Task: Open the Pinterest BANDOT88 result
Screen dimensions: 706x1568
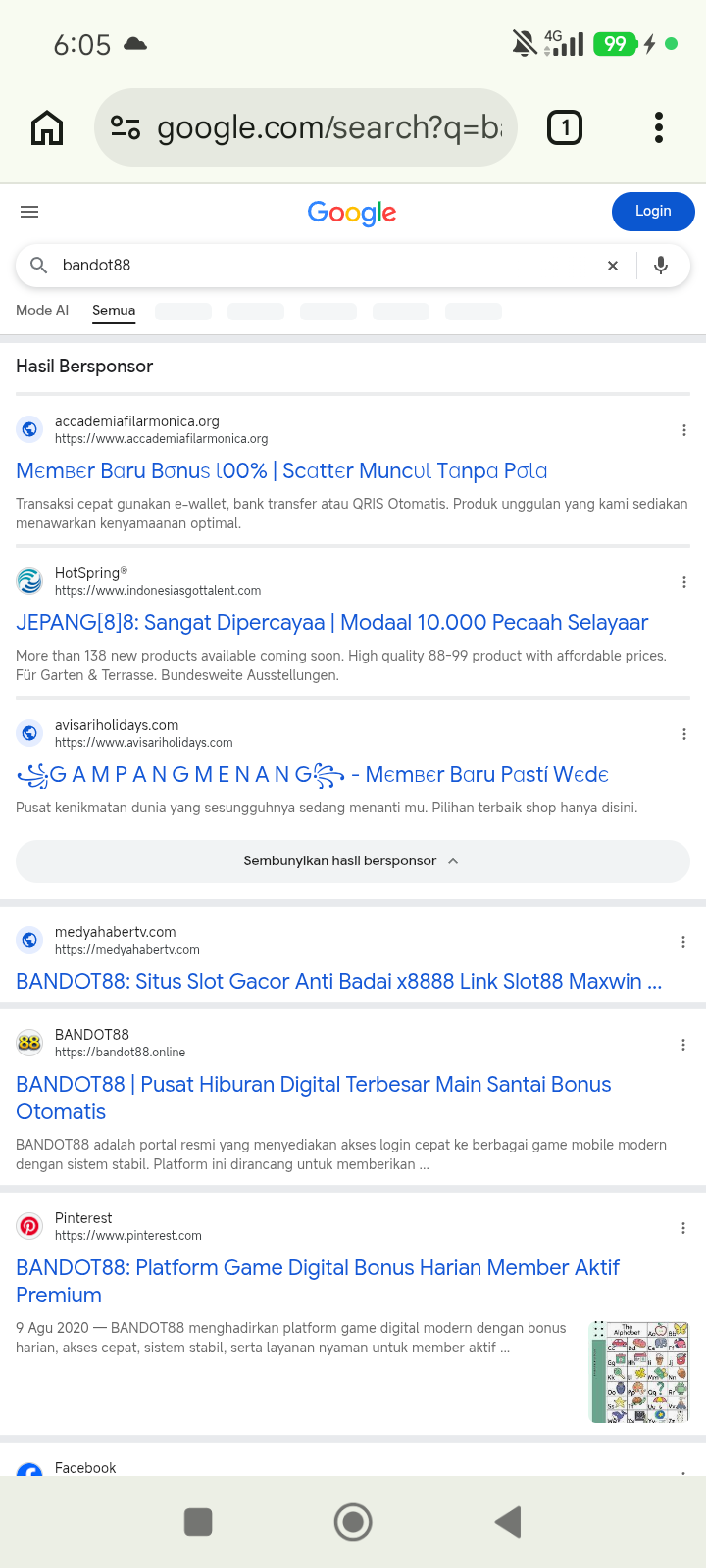Action: click(x=318, y=1282)
